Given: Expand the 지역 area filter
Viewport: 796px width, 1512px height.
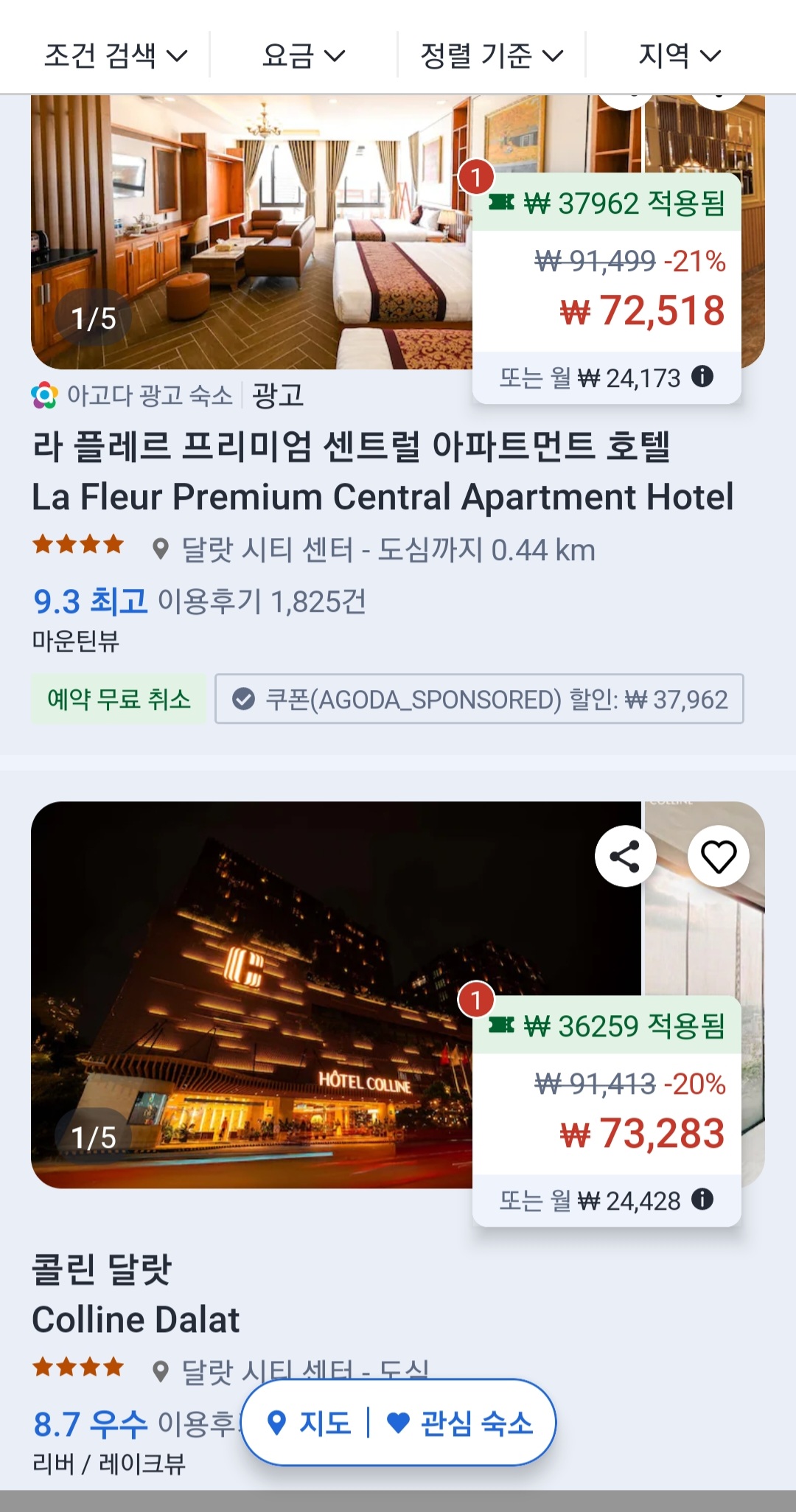Looking at the screenshot, I should [x=679, y=55].
